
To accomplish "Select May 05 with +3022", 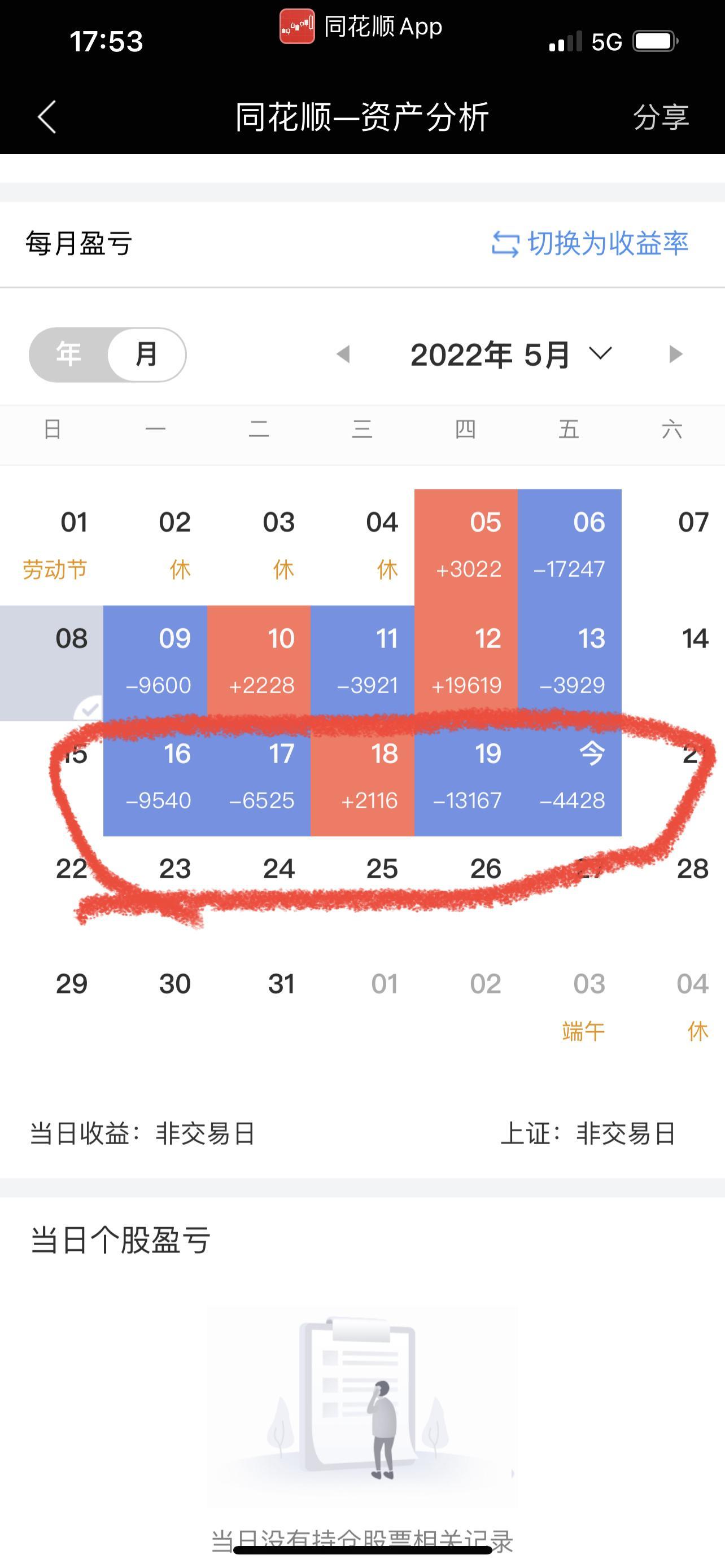I will click(466, 547).
